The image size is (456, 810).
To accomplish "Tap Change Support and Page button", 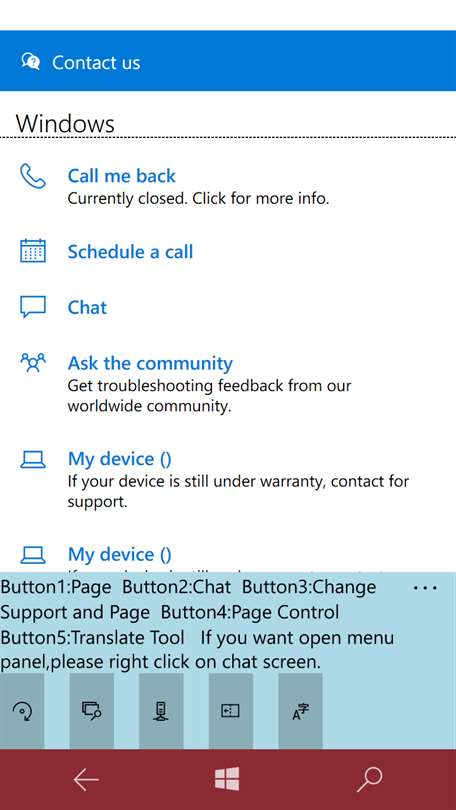I will 161,711.
